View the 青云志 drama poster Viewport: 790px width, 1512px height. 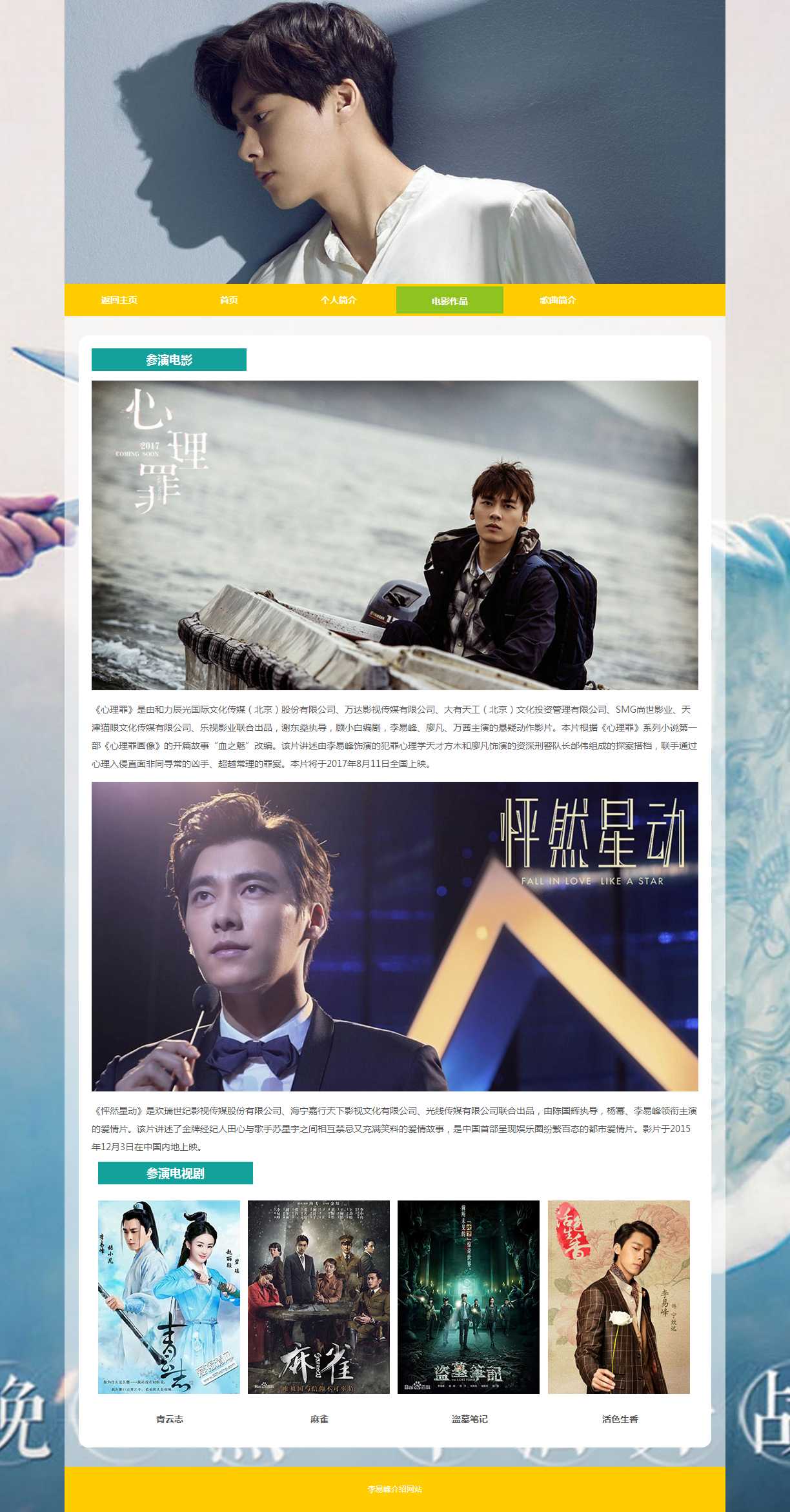pos(169,1297)
